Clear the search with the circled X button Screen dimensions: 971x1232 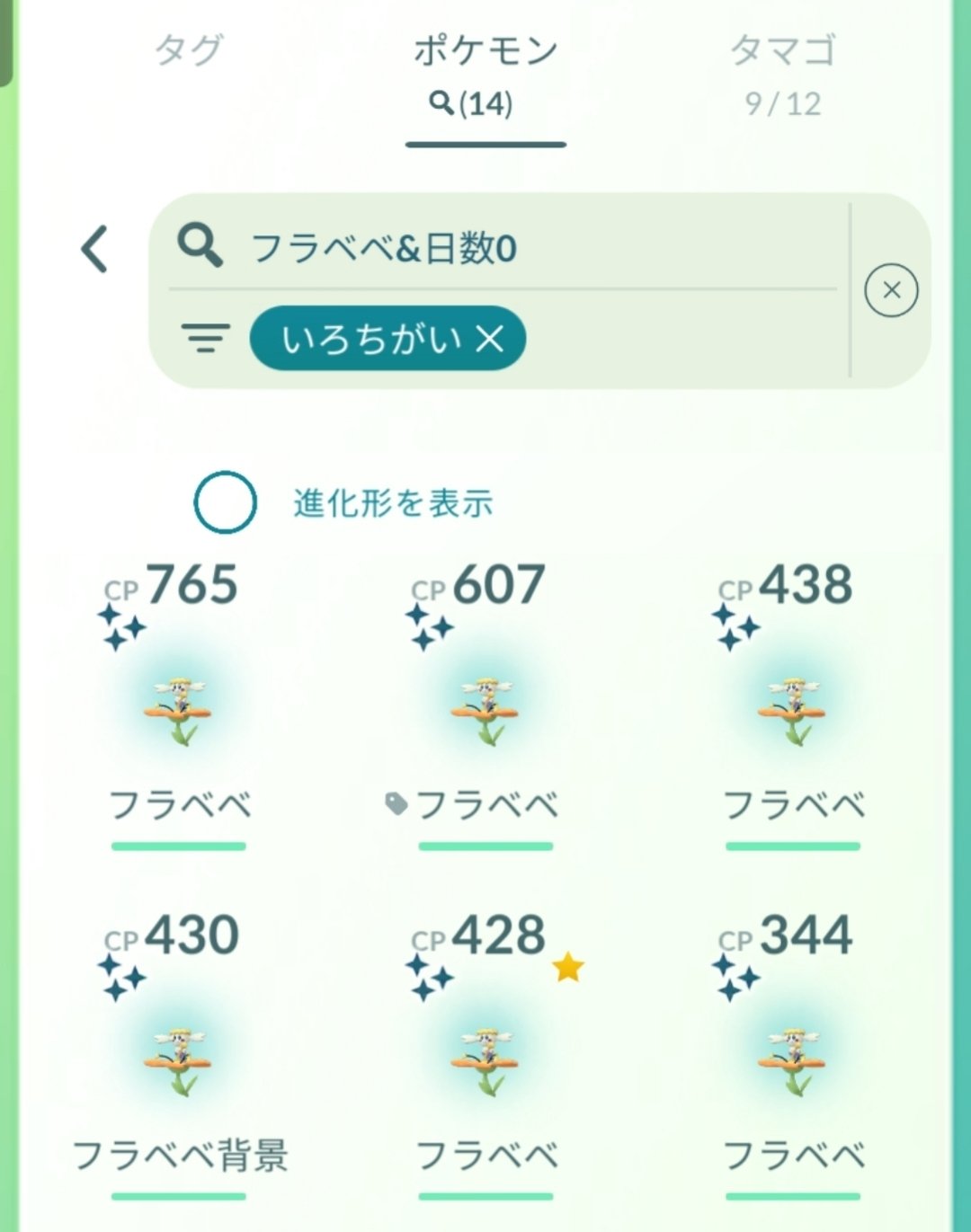[891, 289]
